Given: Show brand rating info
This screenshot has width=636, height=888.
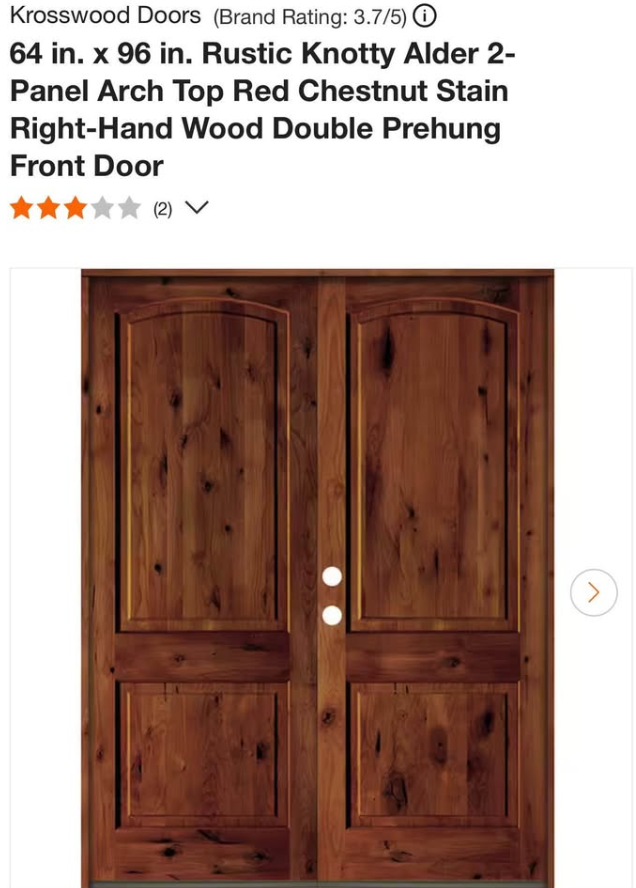Looking at the screenshot, I should 425,17.
